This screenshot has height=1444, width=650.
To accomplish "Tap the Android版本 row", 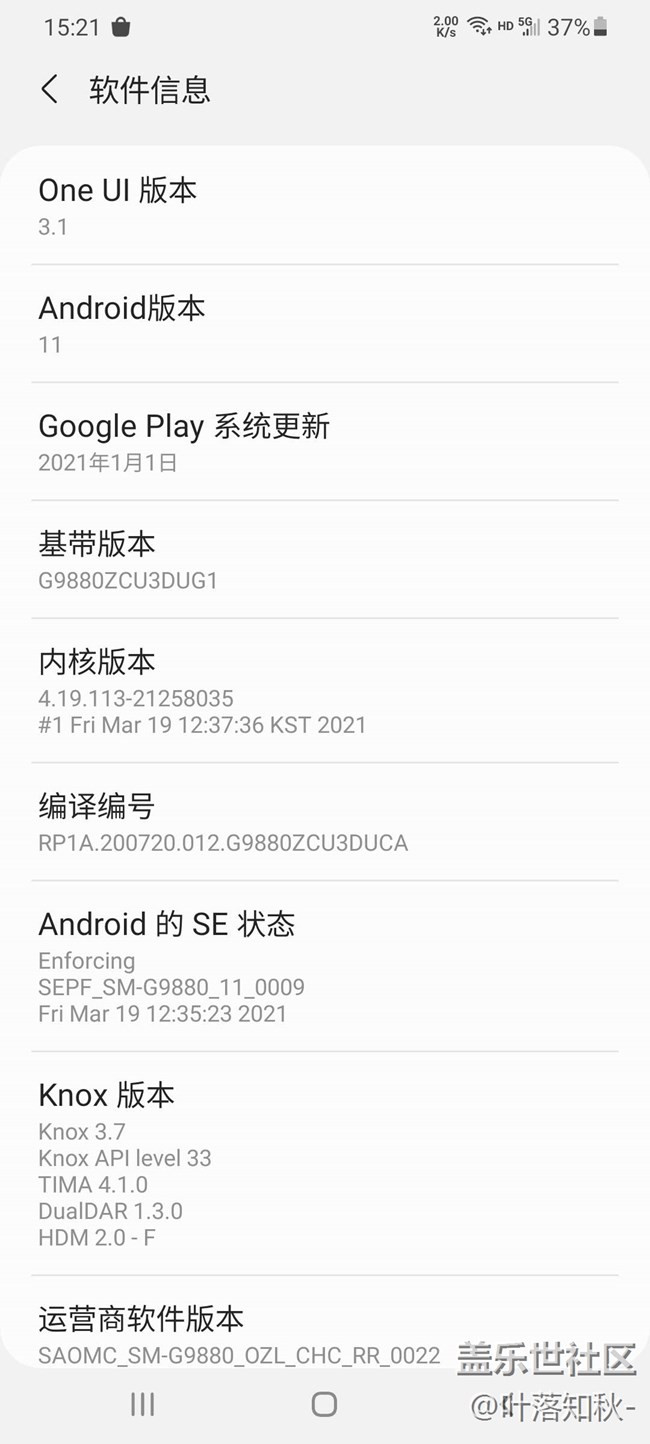I will pyautogui.click(x=324, y=324).
